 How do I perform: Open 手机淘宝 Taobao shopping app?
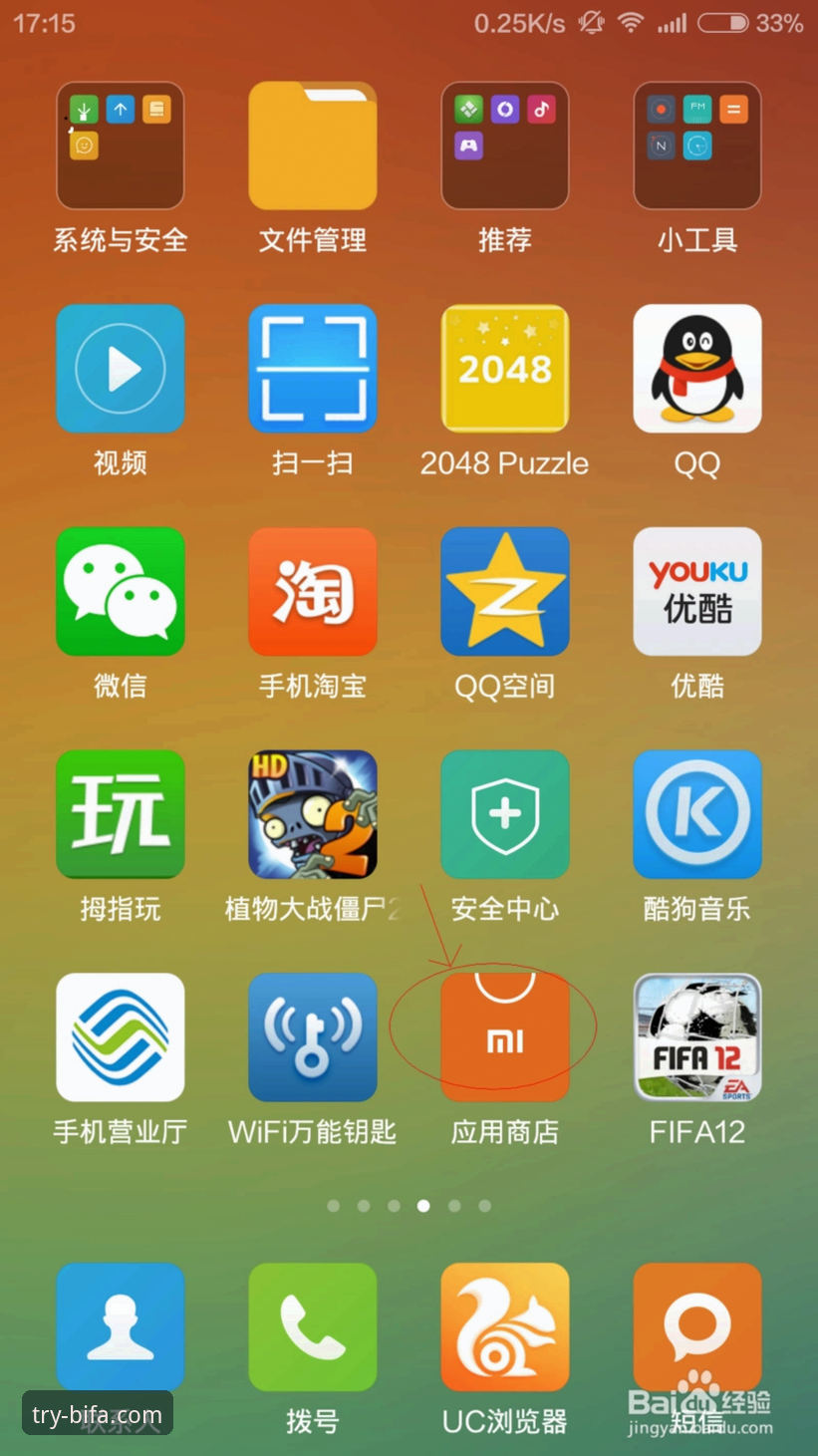[312, 591]
